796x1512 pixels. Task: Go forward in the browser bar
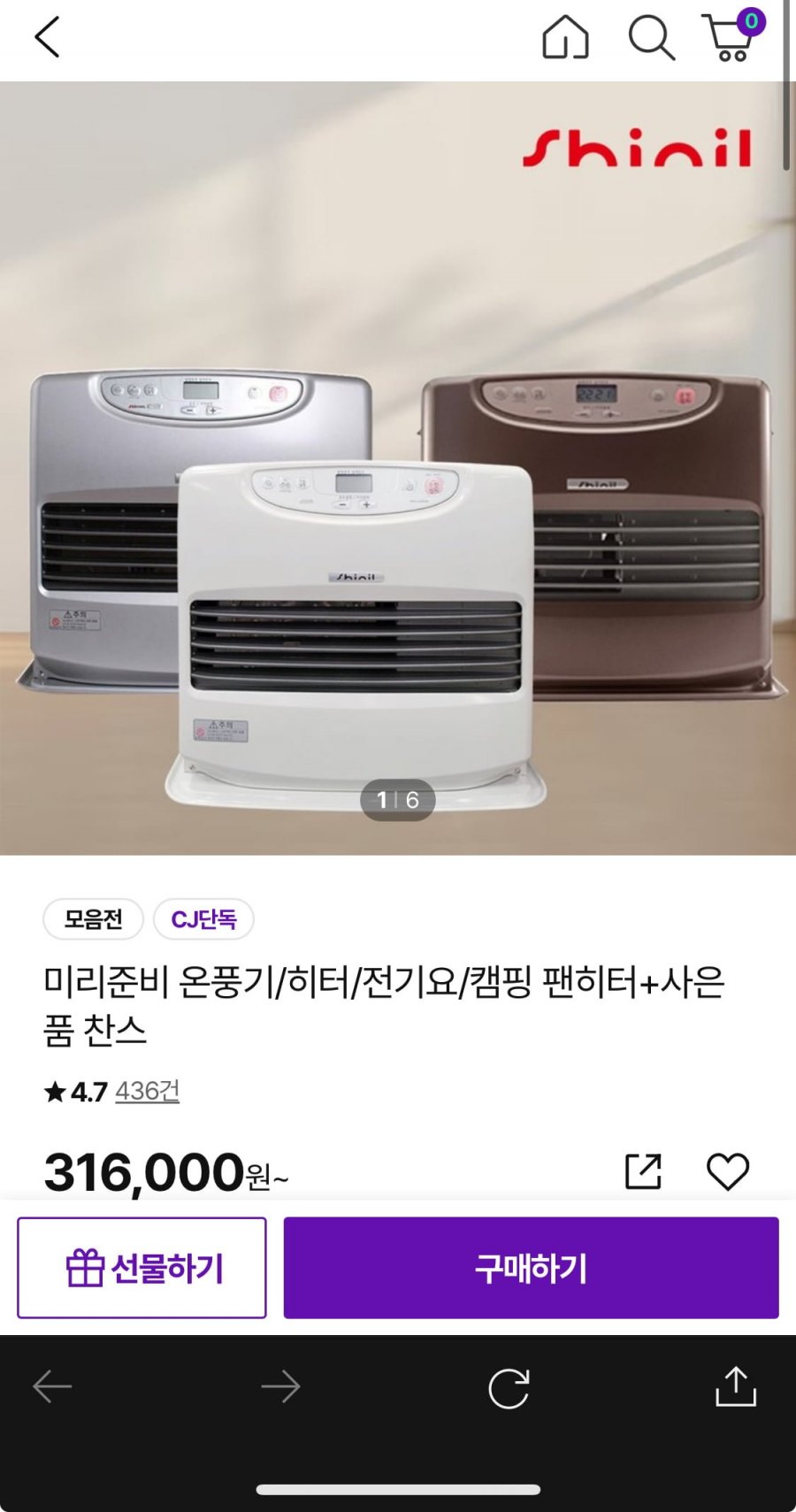(280, 1386)
